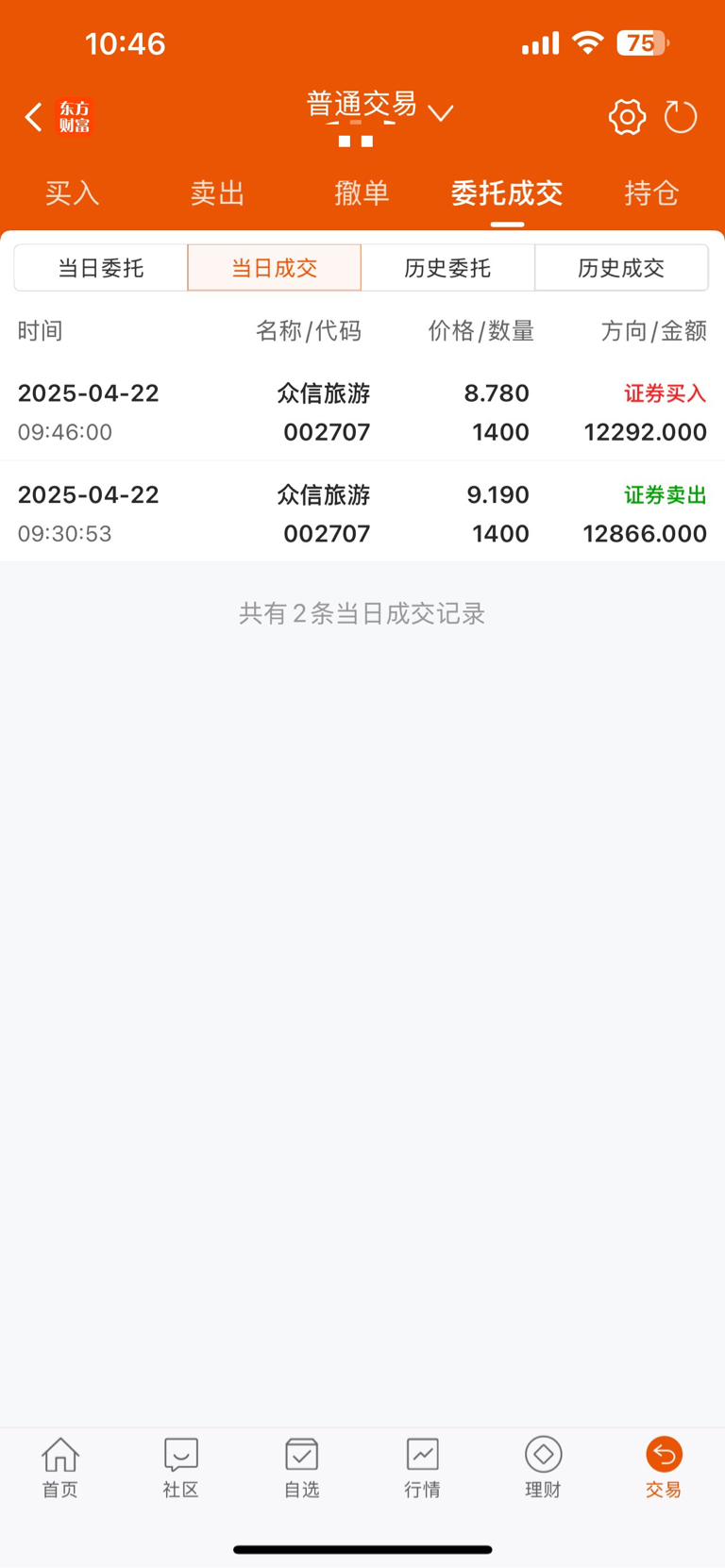Image resolution: width=725 pixels, height=1568 pixels.
Task: Open the 自选 watchlist tab
Action: (302, 1467)
